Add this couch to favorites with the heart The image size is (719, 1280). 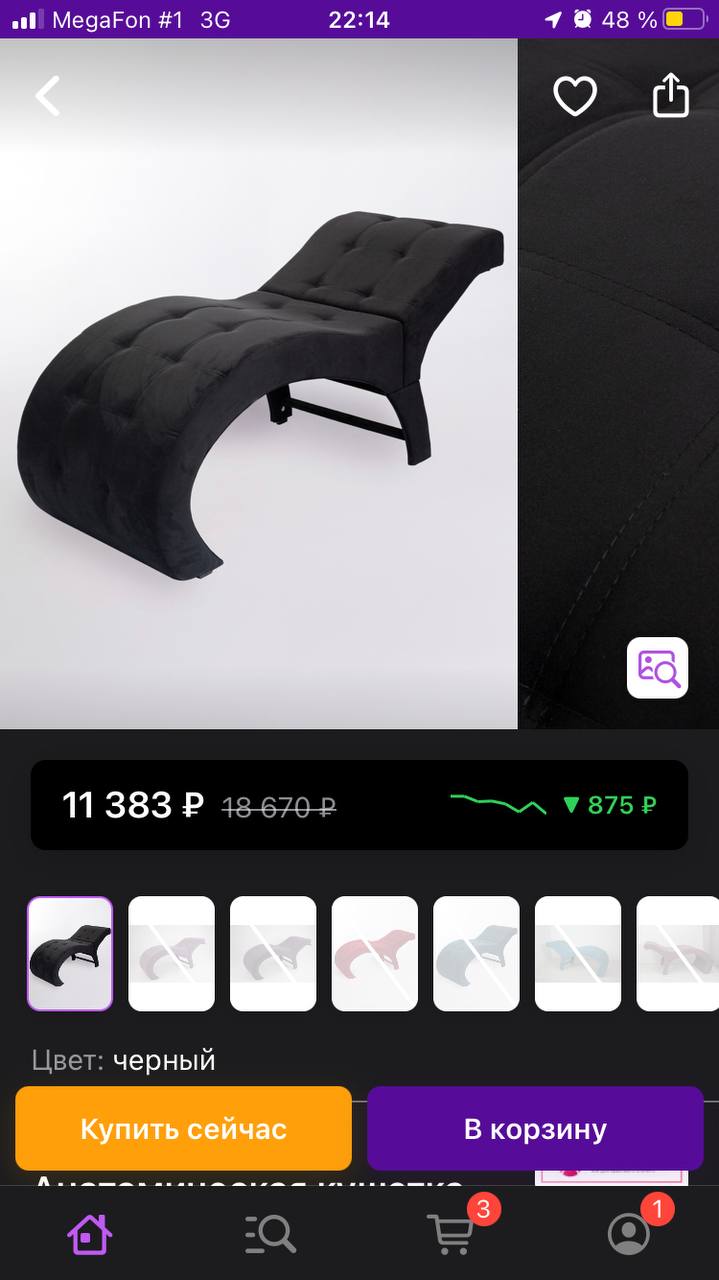pos(575,96)
